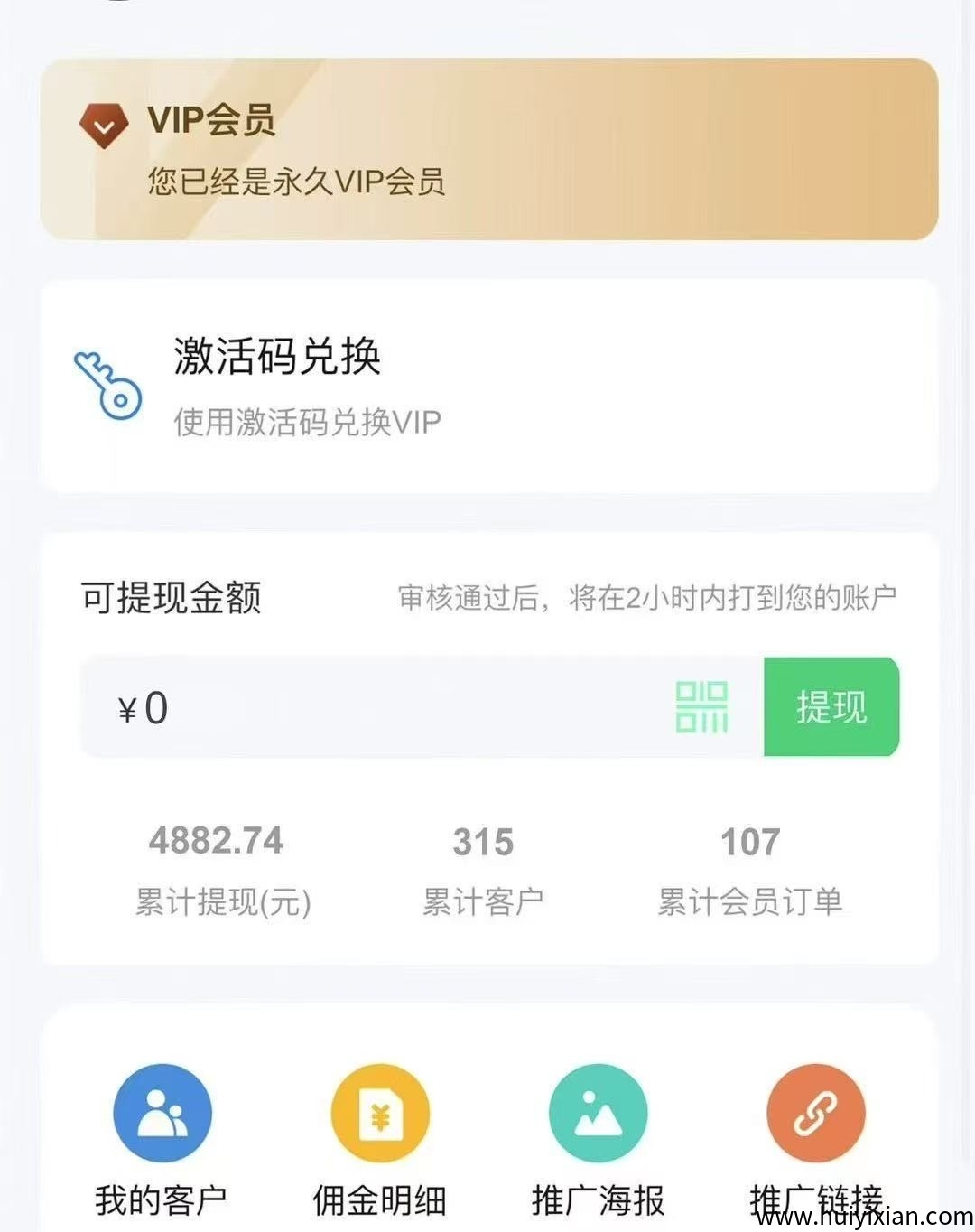Click the 累计客户 count 315
The image size is (975, 1232).
click(x=484, y=840)
